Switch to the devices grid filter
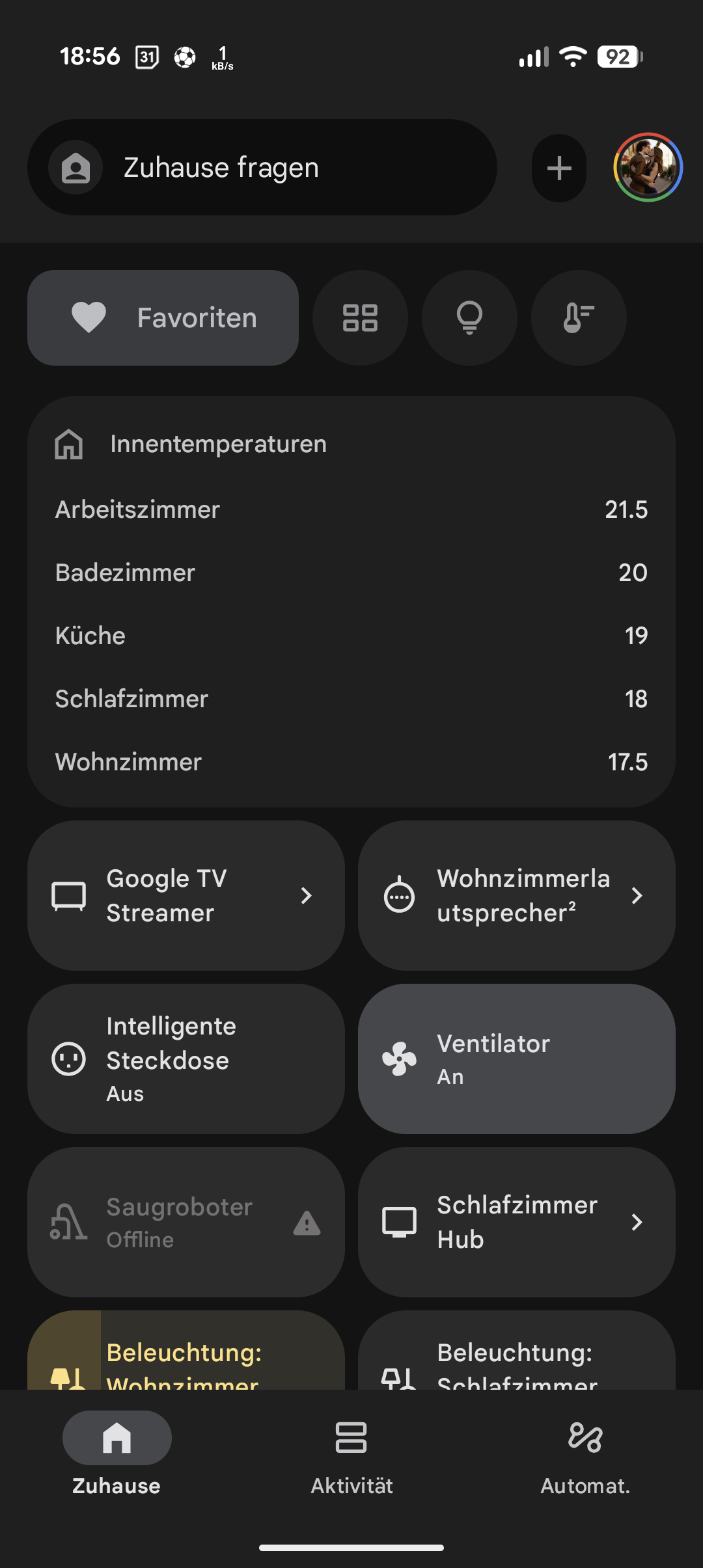This screenshot has width=703, height=1568. pyautogui.click(x=360, y=318)
